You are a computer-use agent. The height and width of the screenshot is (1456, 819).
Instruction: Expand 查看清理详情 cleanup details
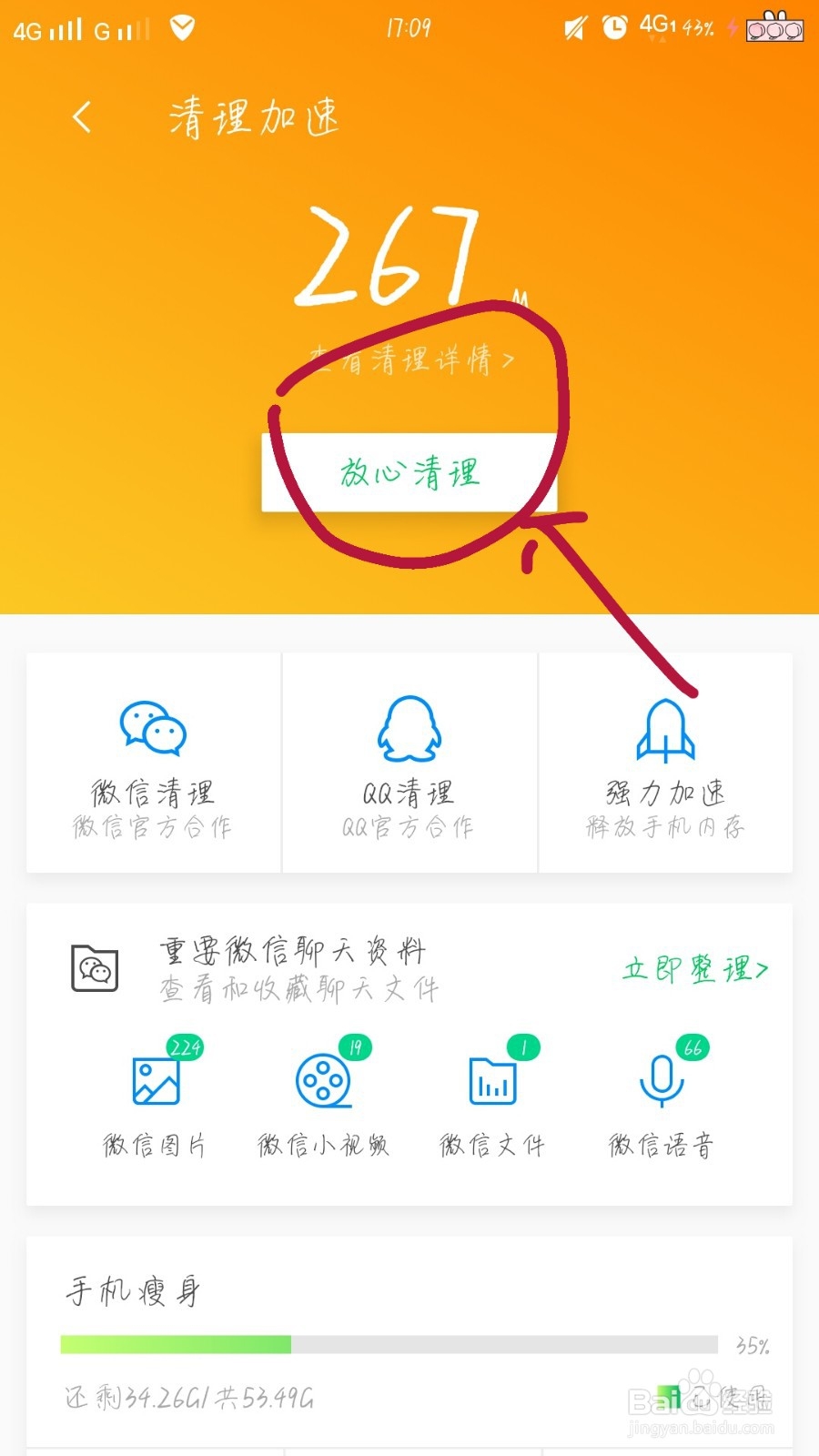[409, 360]
